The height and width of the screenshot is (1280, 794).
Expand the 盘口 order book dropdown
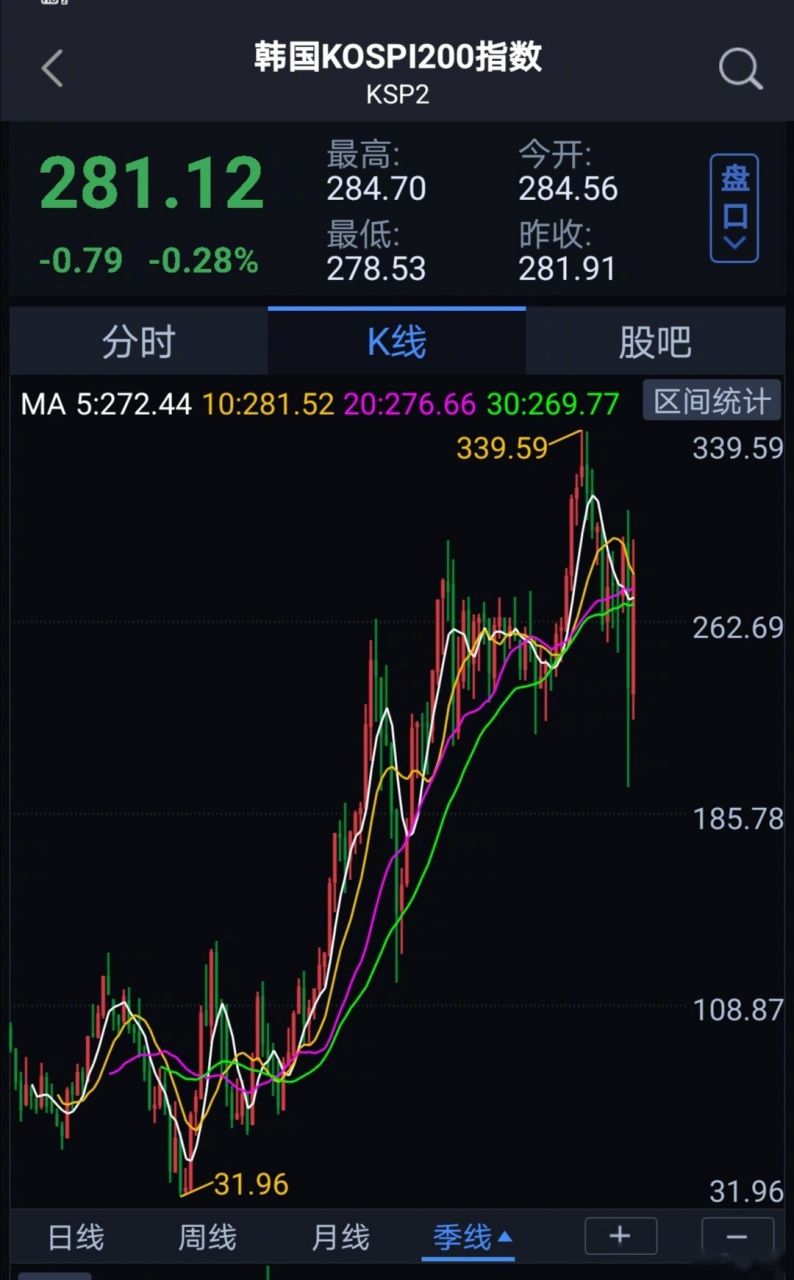pyautogui.click(x=734, y=208)
